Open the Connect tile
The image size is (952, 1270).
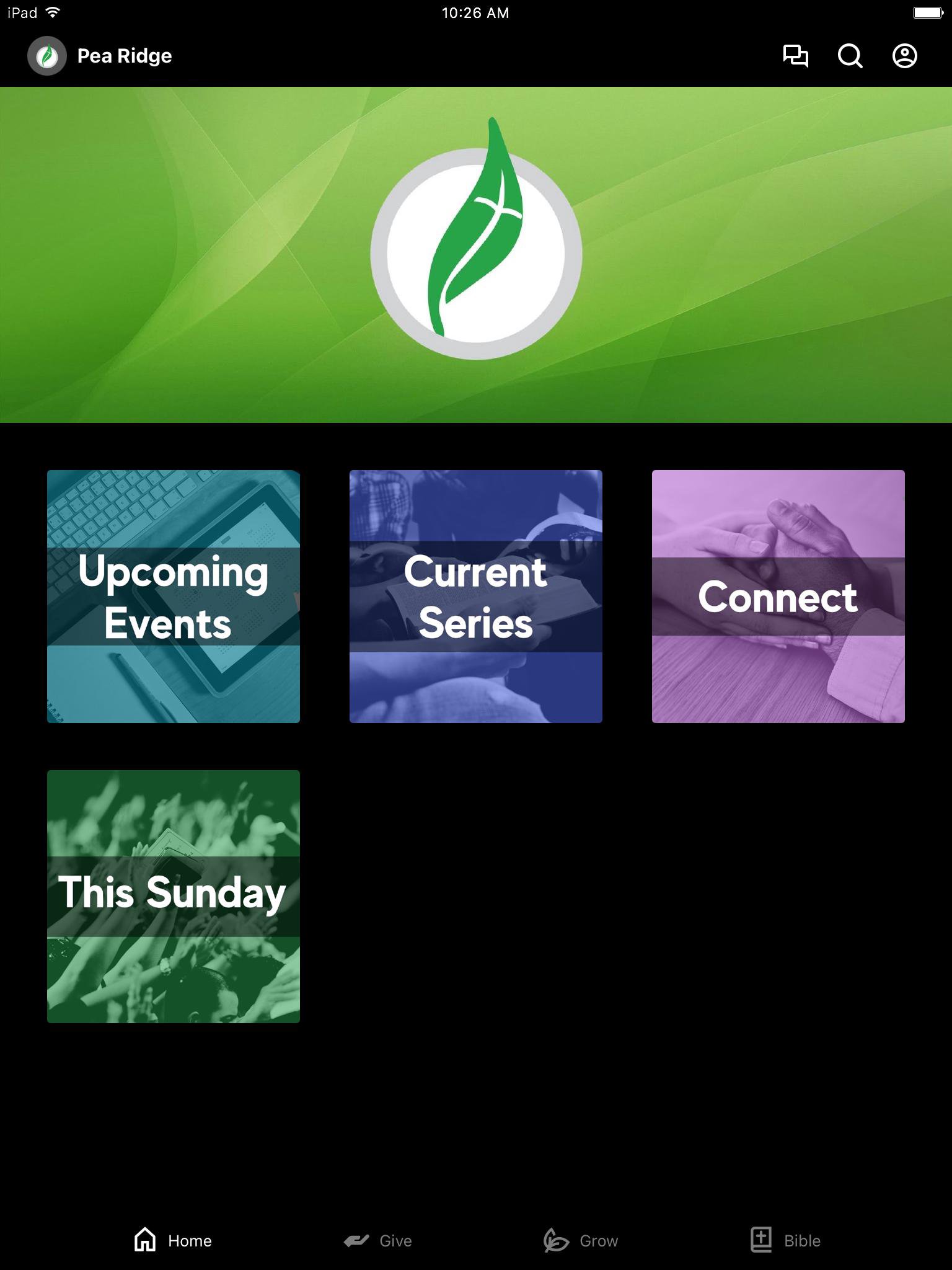click(778, 597)
